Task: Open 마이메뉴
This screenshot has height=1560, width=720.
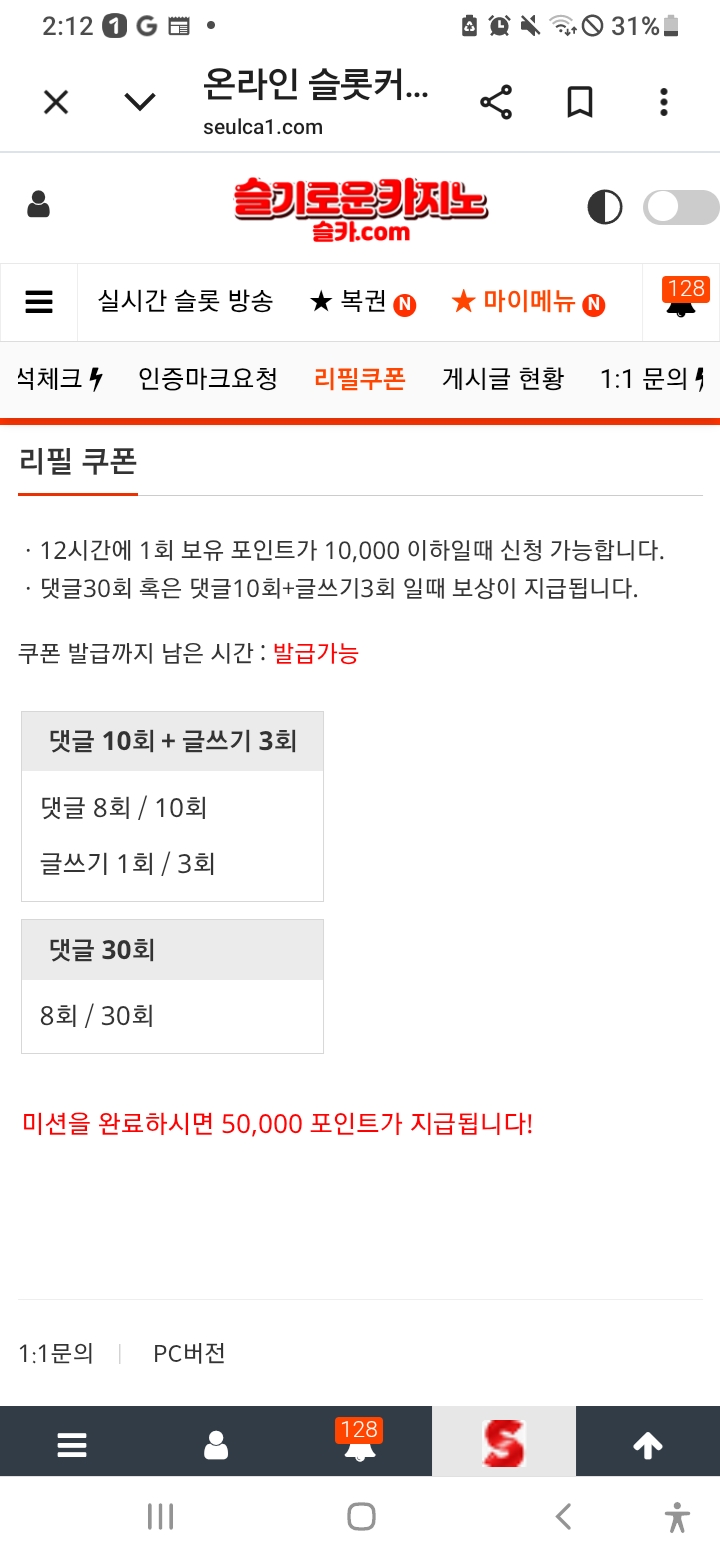Action: (x=528, y=302)
